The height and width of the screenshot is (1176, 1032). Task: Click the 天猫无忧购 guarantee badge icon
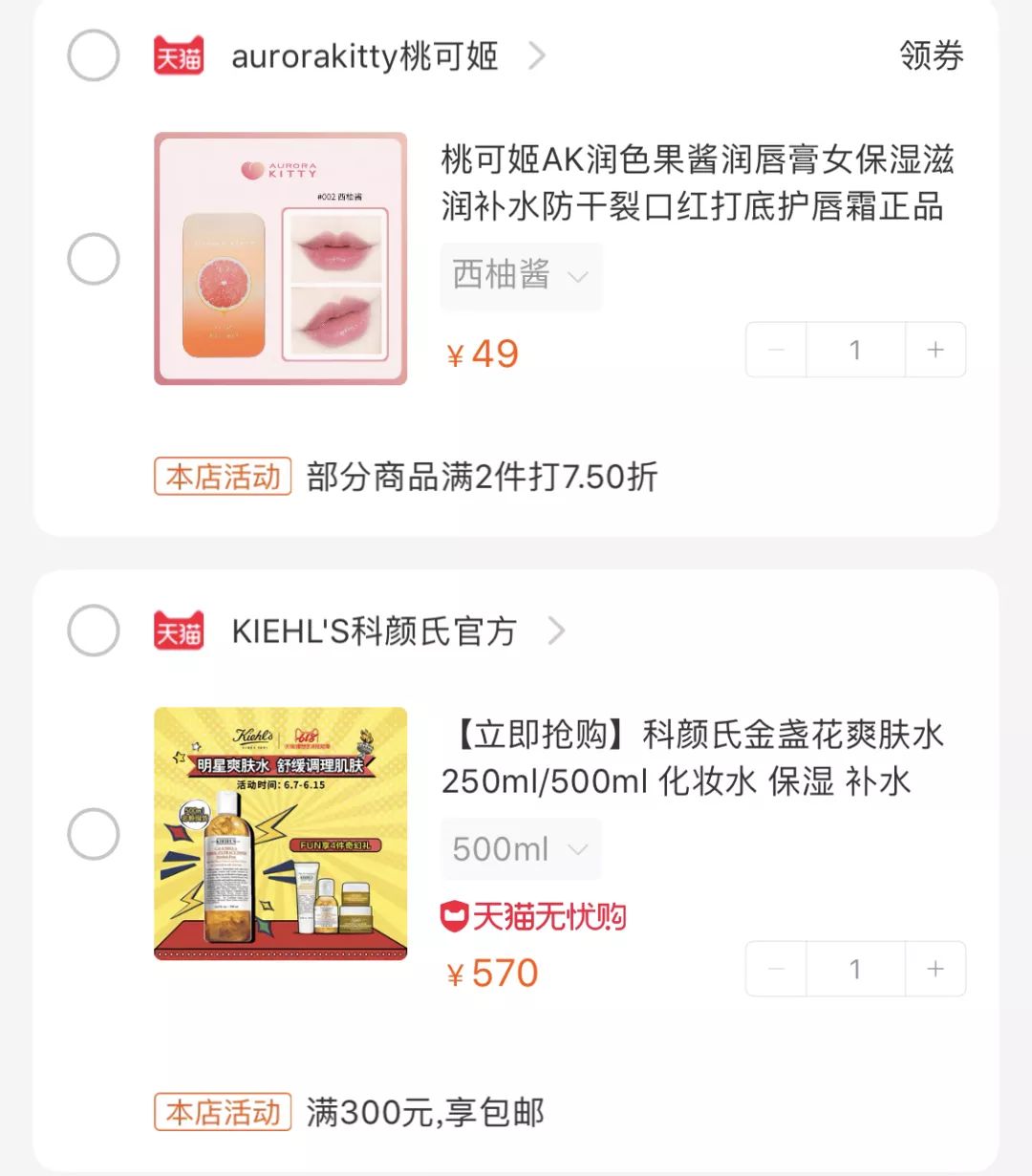coord(456,915)
